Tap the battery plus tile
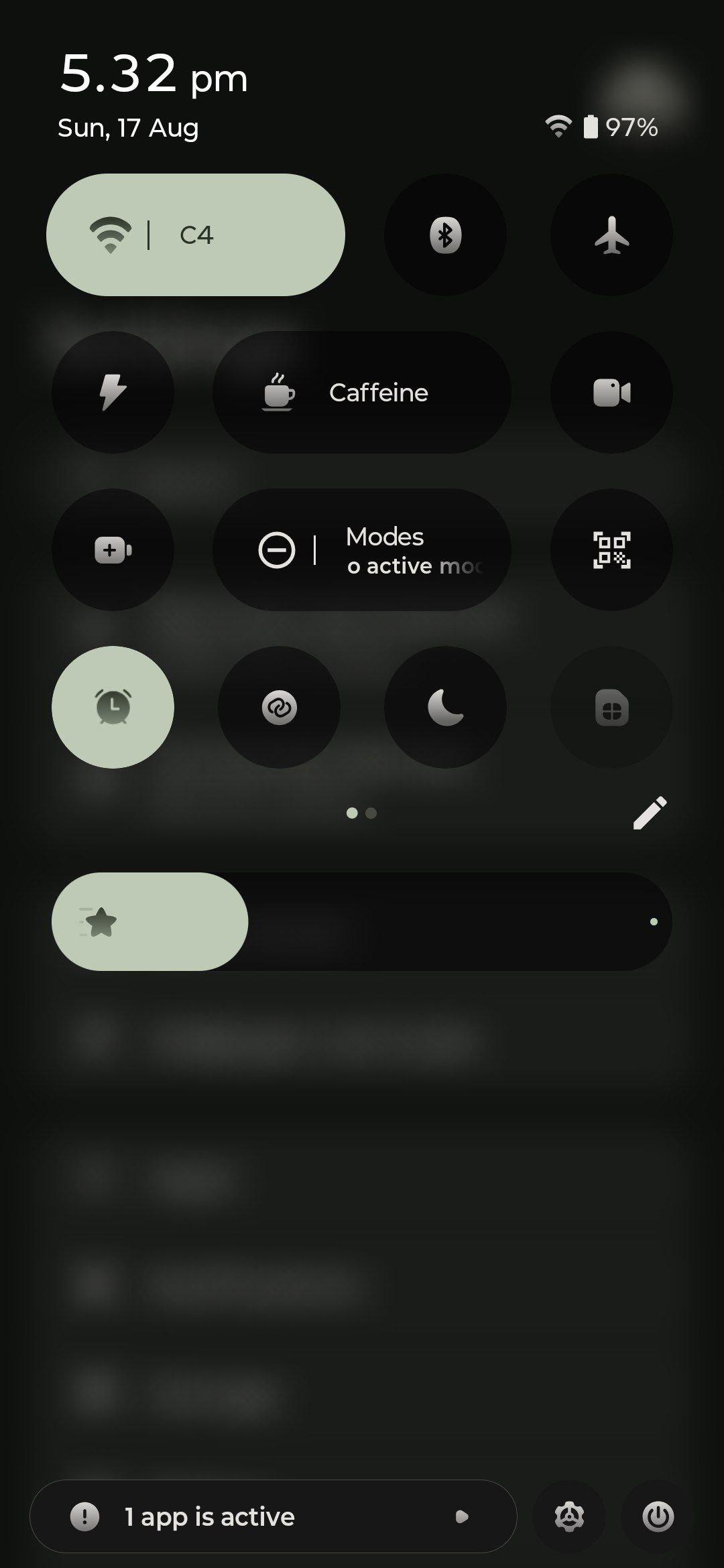Viewport: 724px width, 1568px height. (113, 549)
